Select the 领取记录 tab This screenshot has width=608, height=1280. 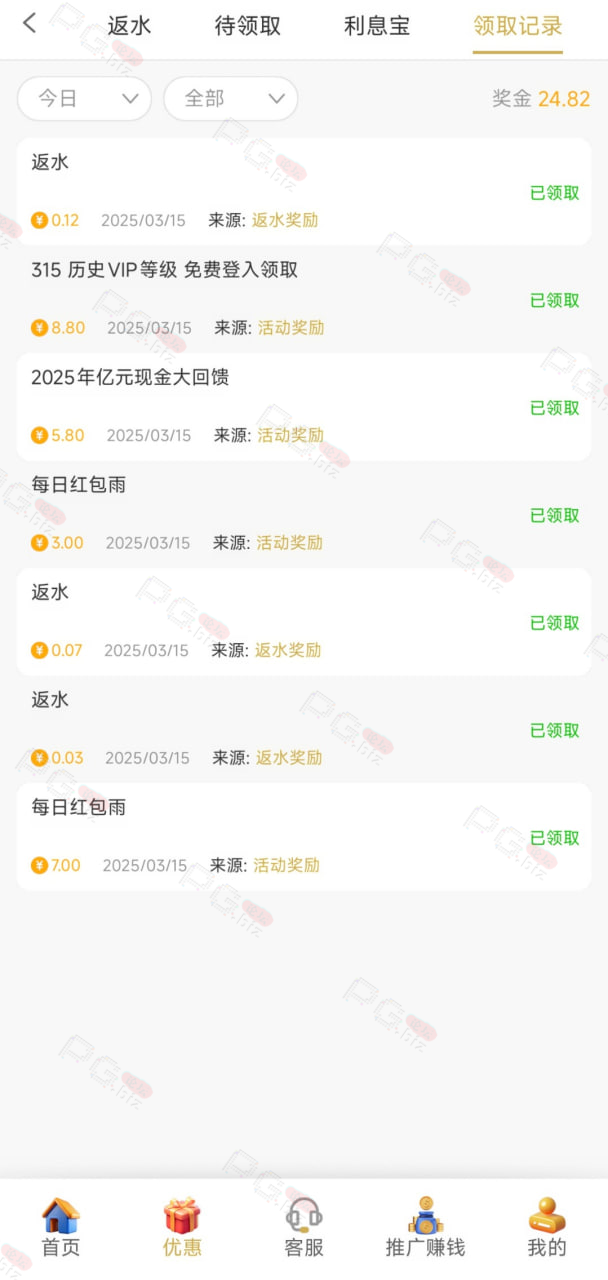(x=518, y=26)
